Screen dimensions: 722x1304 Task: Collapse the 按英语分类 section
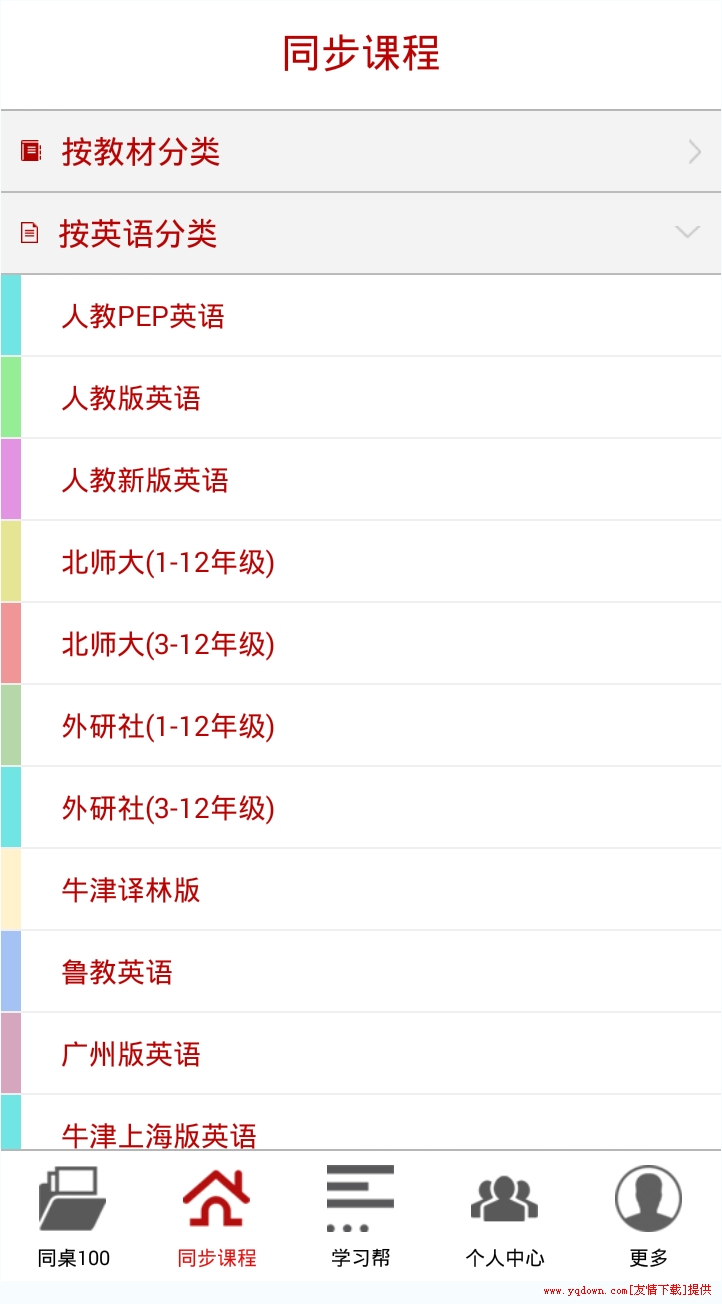361,233
